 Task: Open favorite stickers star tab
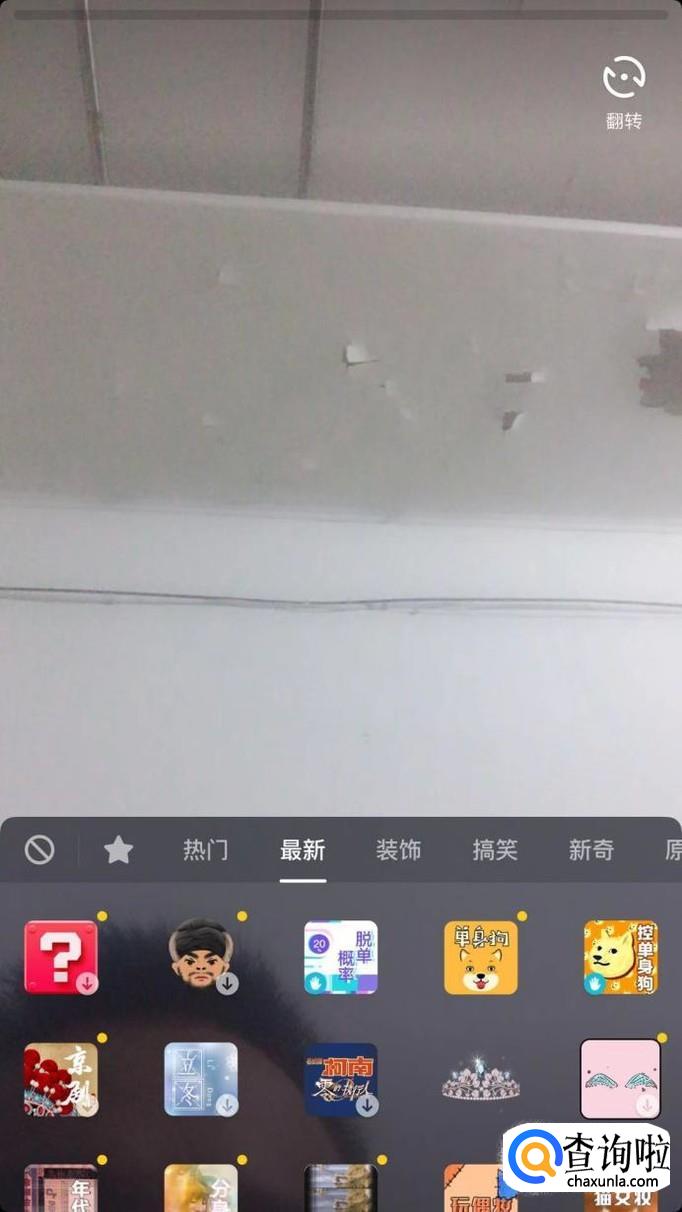click(x=118, y=850)
